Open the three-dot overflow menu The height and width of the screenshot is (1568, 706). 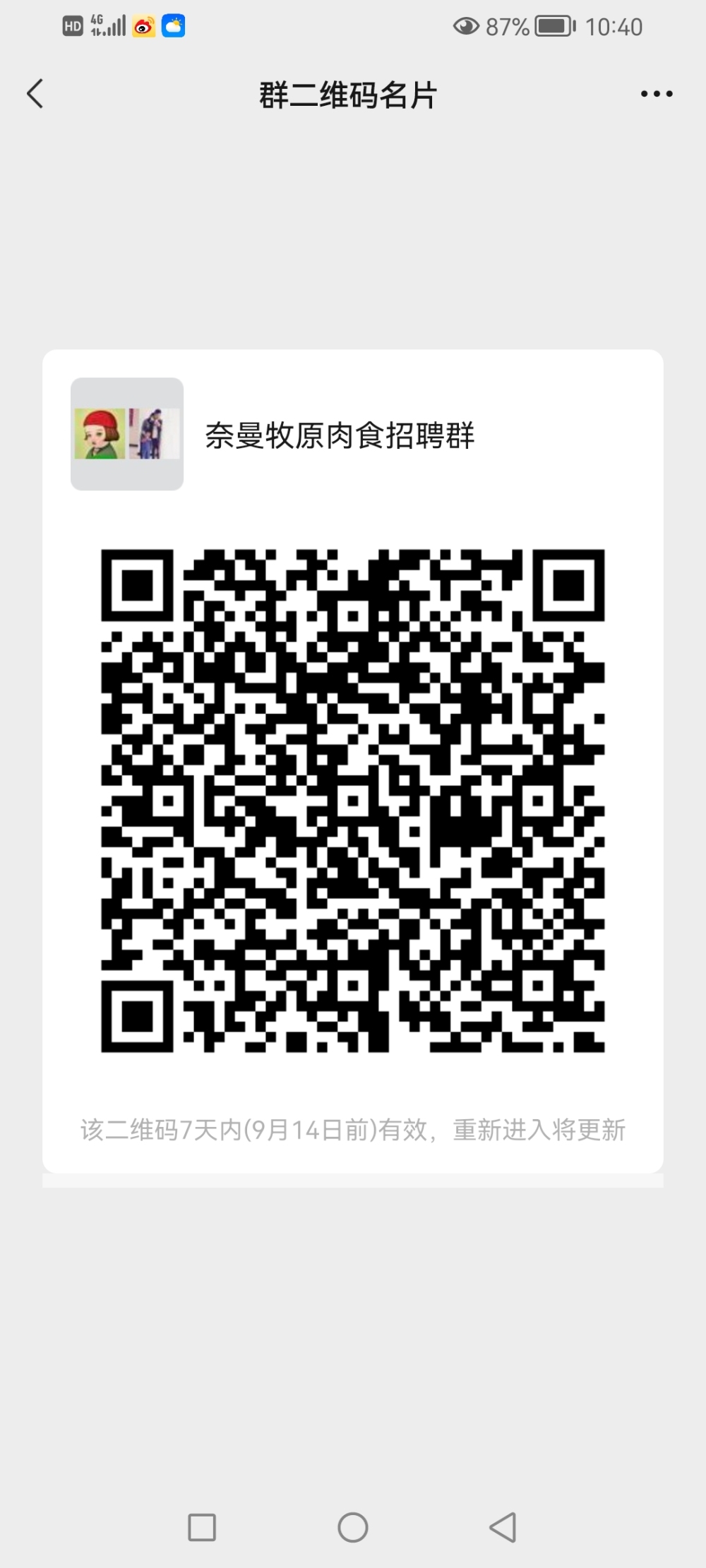[656, 94]
